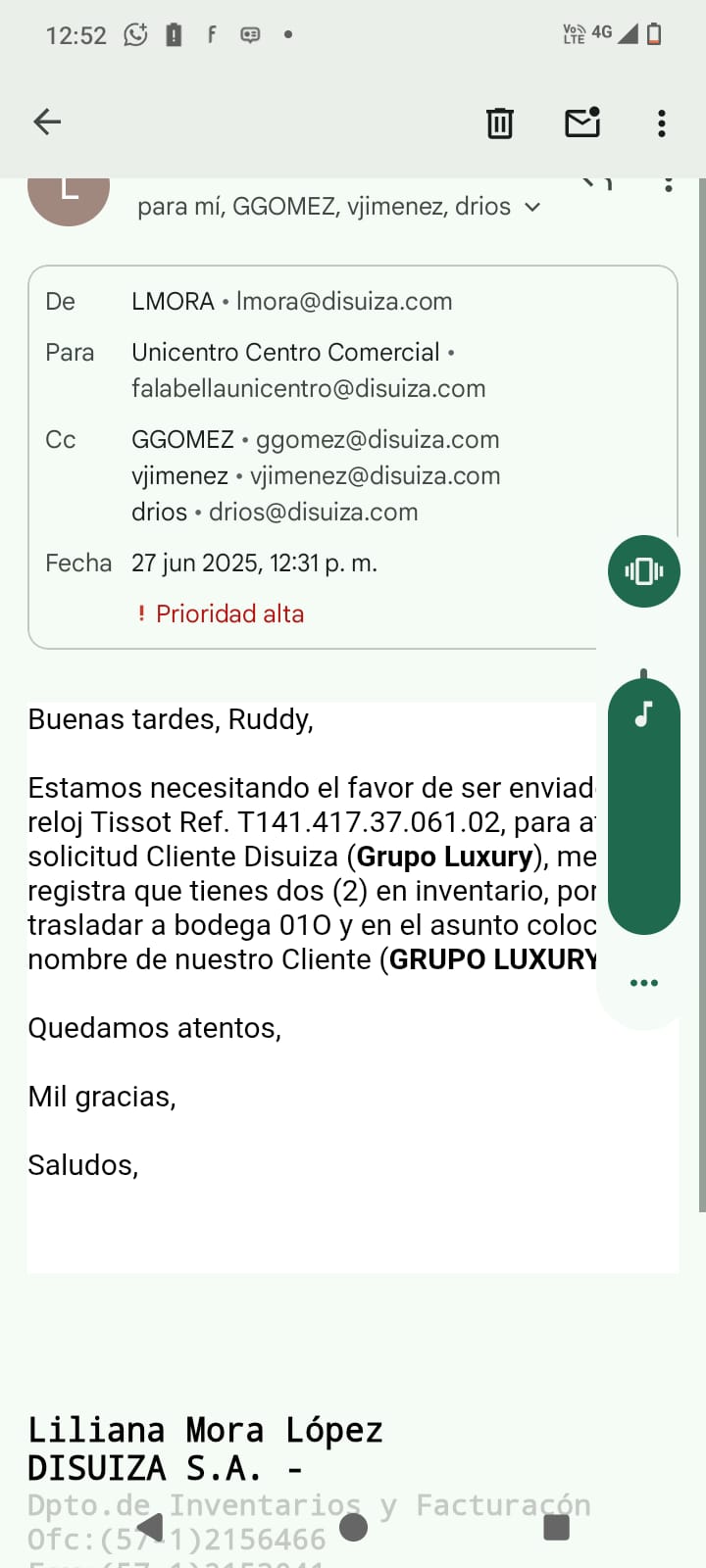Open more volume settings via three dots
The image size is (706, 1568).
(x=644, y=983)
